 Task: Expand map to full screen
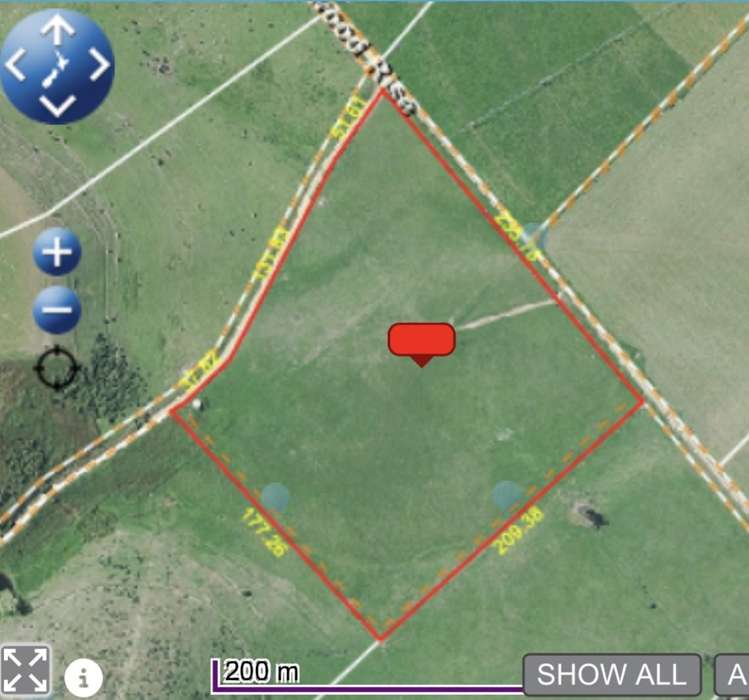[25, 671]
